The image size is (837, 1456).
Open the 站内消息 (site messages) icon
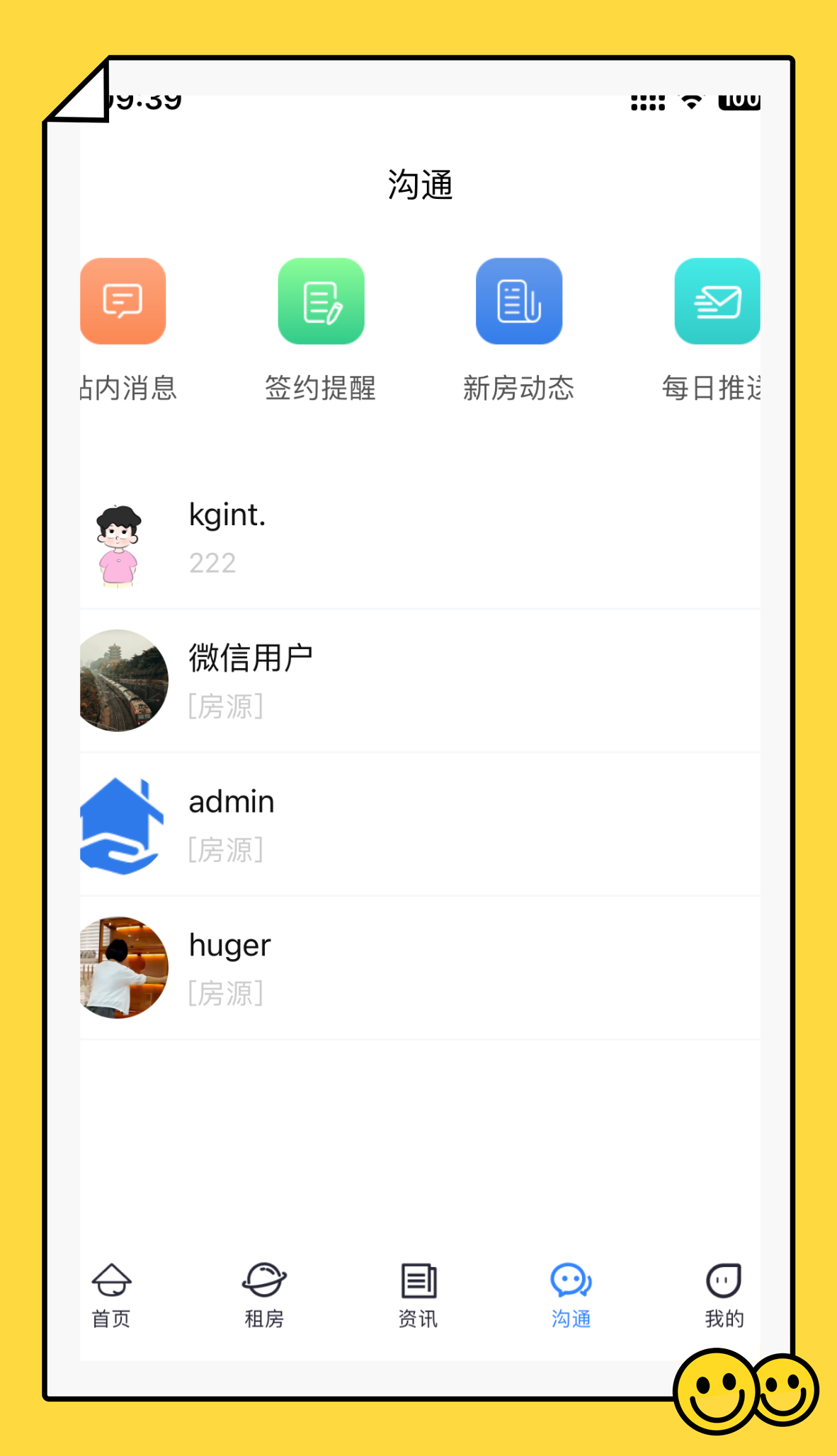click(x=123, y=301)
